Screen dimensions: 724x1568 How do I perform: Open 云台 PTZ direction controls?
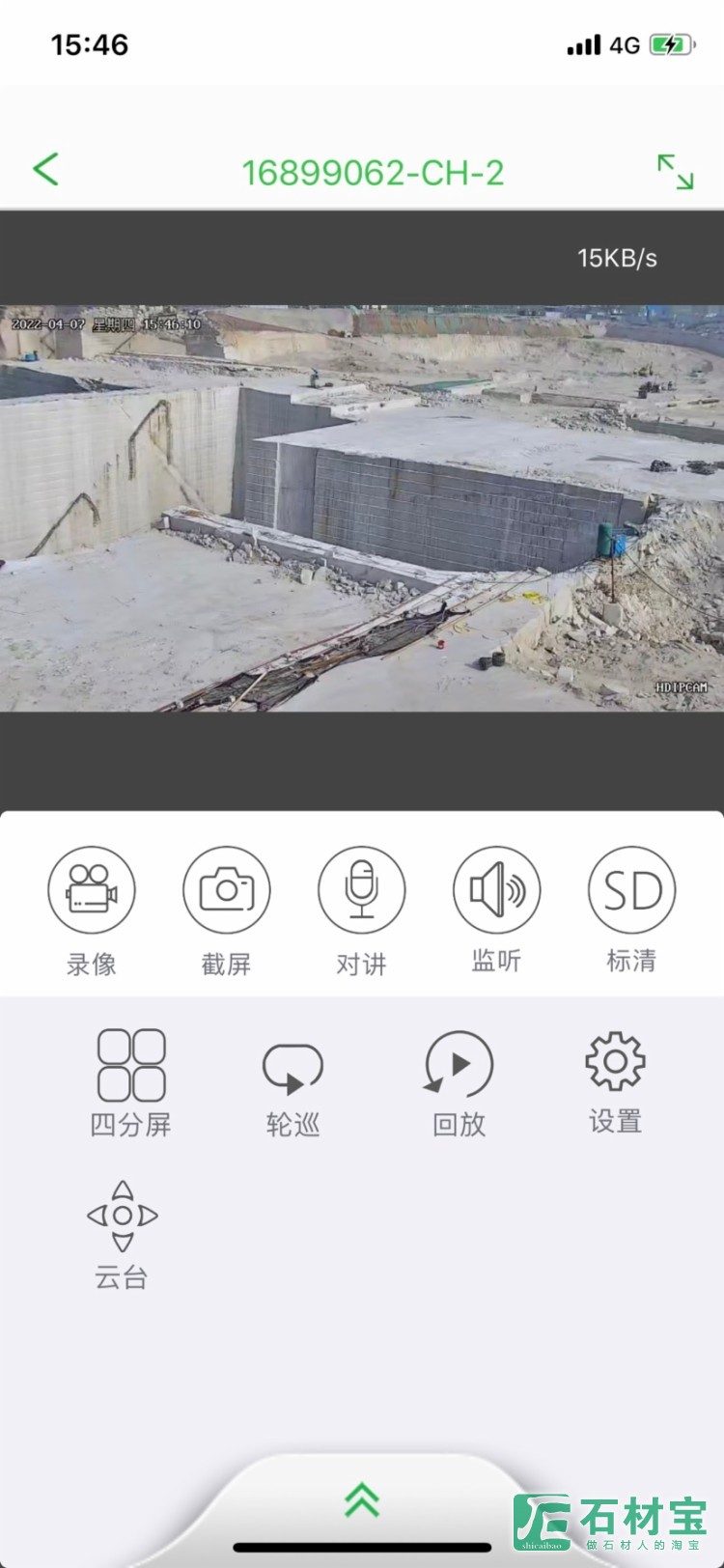click(x=122, y=1216)
